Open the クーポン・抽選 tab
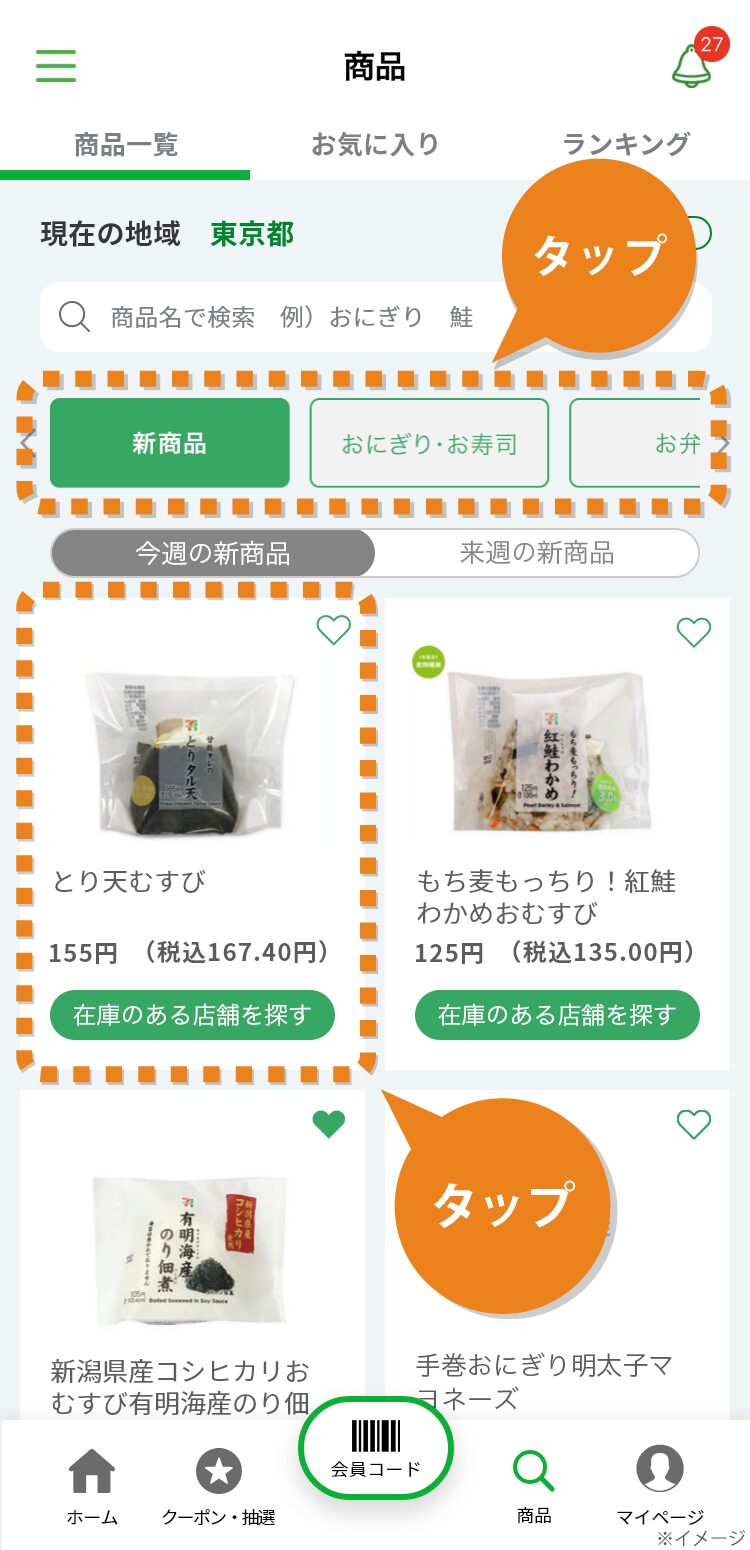Viewport: 750px width, 1550px height. point(218,1487)
